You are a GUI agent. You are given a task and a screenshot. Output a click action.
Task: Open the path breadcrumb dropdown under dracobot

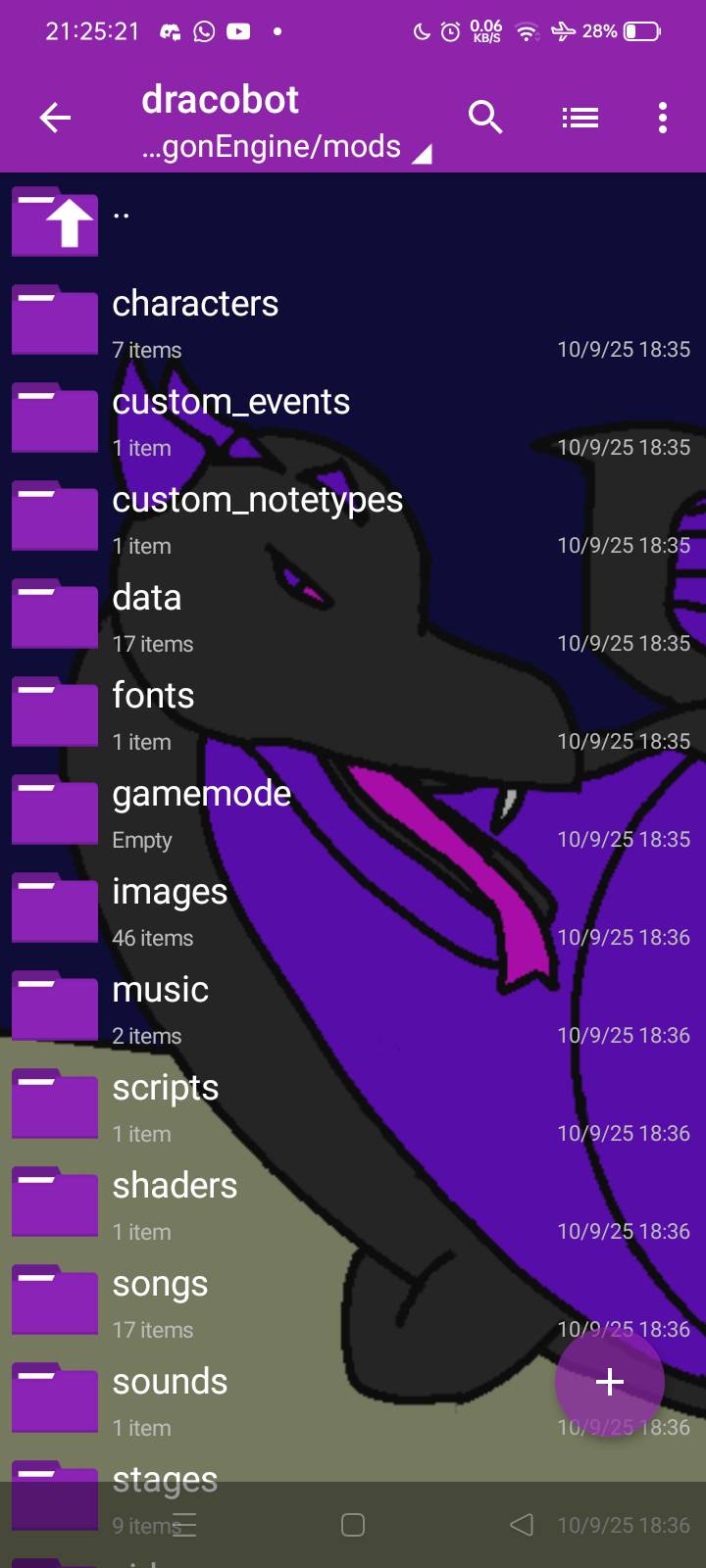275,147
